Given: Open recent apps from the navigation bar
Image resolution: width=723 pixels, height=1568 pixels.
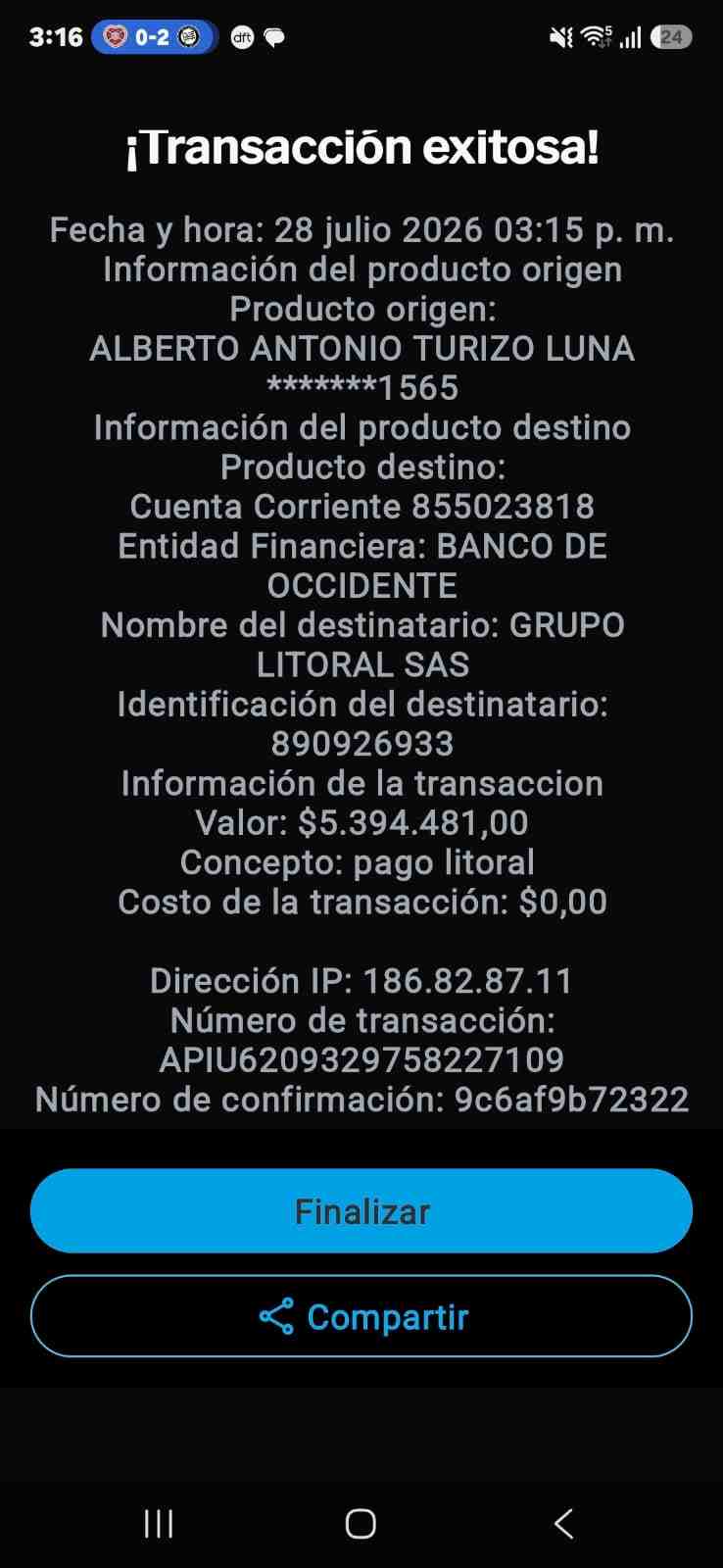Looking at the screenshot, I should coord(159,1523).
